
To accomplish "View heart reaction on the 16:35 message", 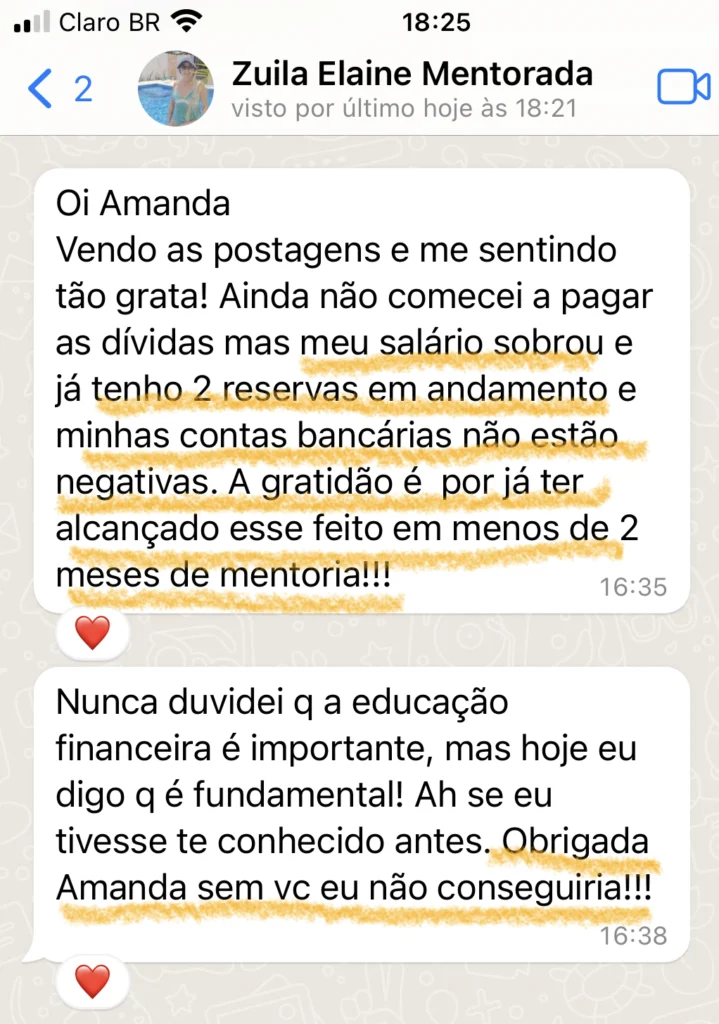I will (92, 632).
